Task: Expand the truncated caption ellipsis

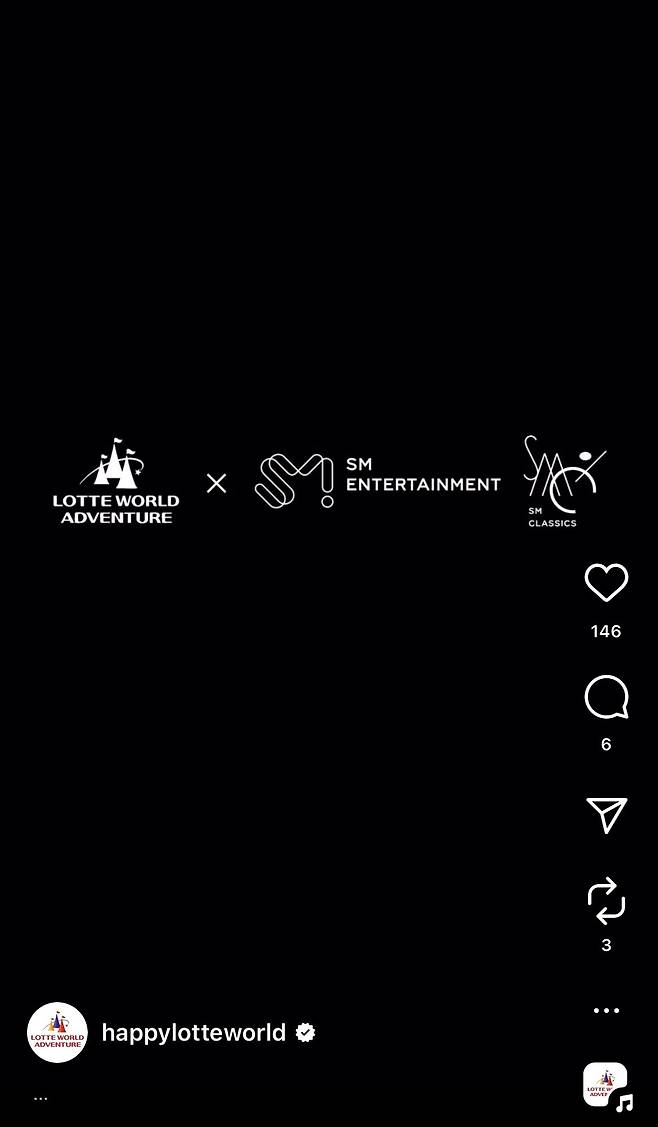Action: tap(41, 1098)
